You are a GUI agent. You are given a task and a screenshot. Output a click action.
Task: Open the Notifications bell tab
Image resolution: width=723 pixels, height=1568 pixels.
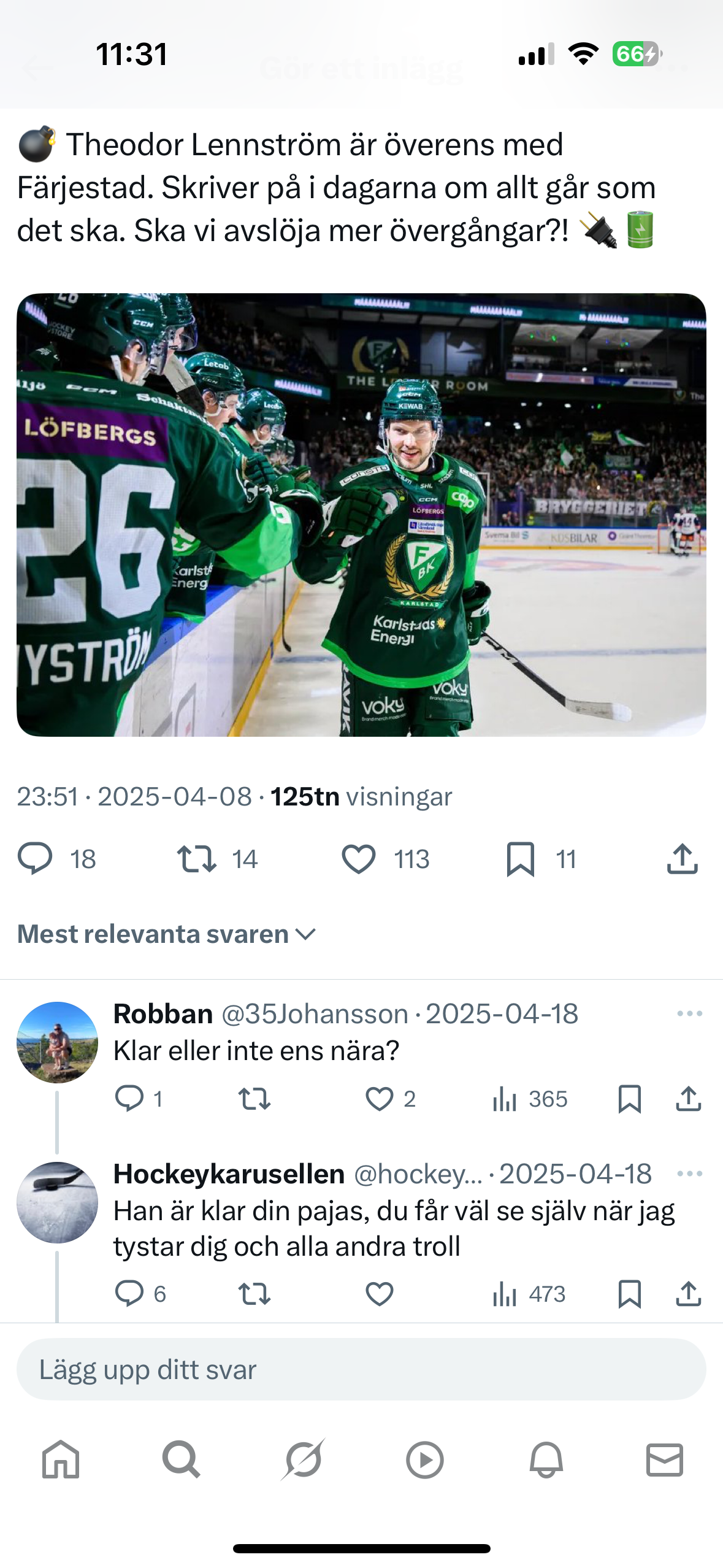(546, 1459)
